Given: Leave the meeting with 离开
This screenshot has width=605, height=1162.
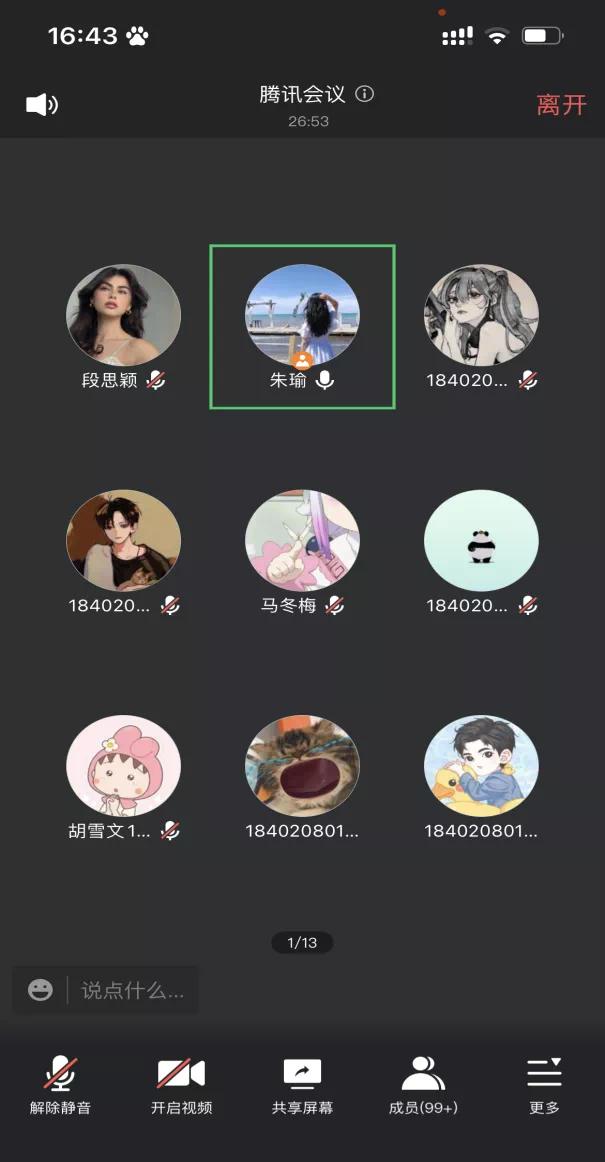Looking at the screenshot, I should point(561,105).
